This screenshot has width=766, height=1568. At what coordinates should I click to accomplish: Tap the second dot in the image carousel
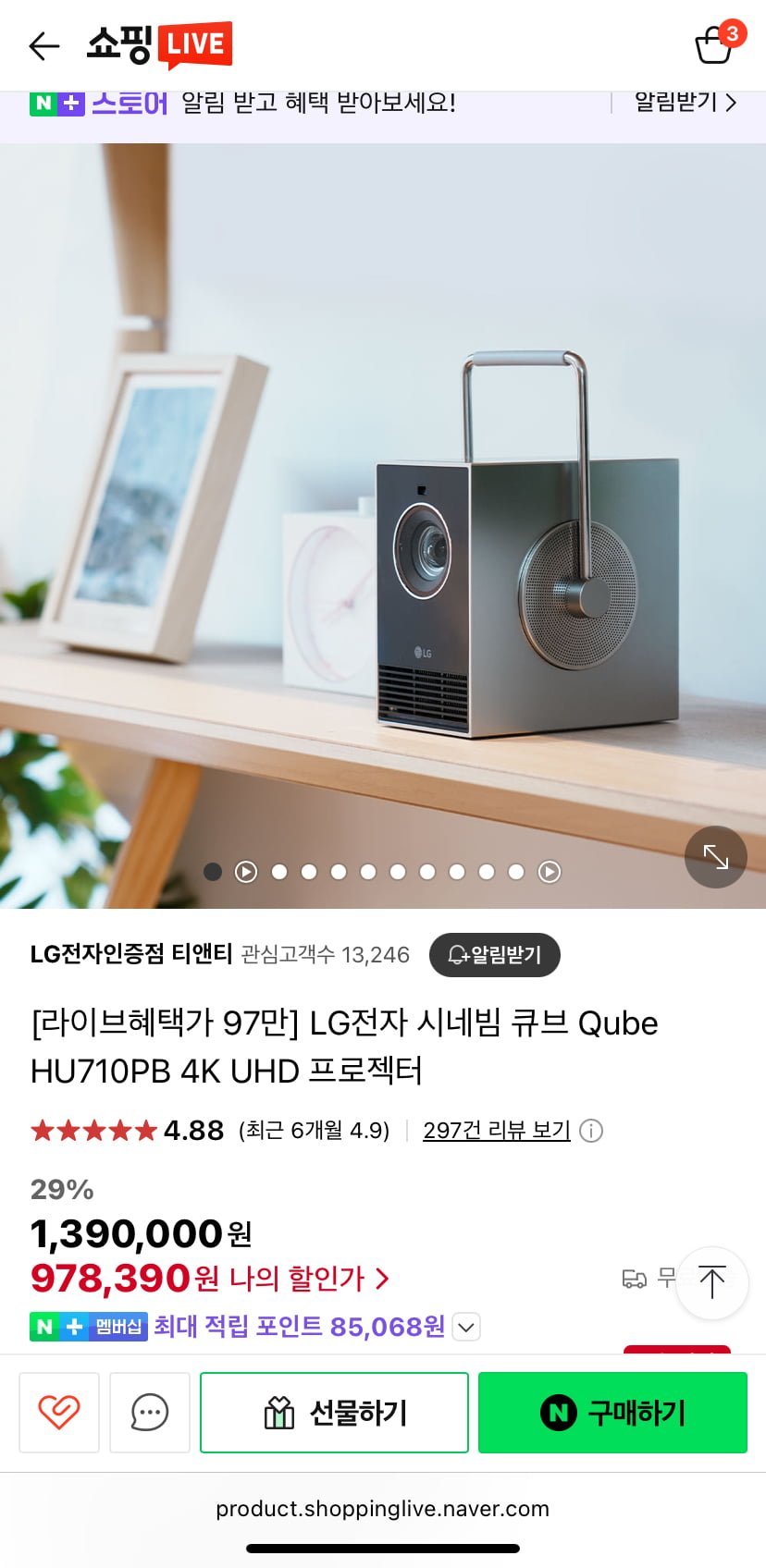click(x=245, y=872)
